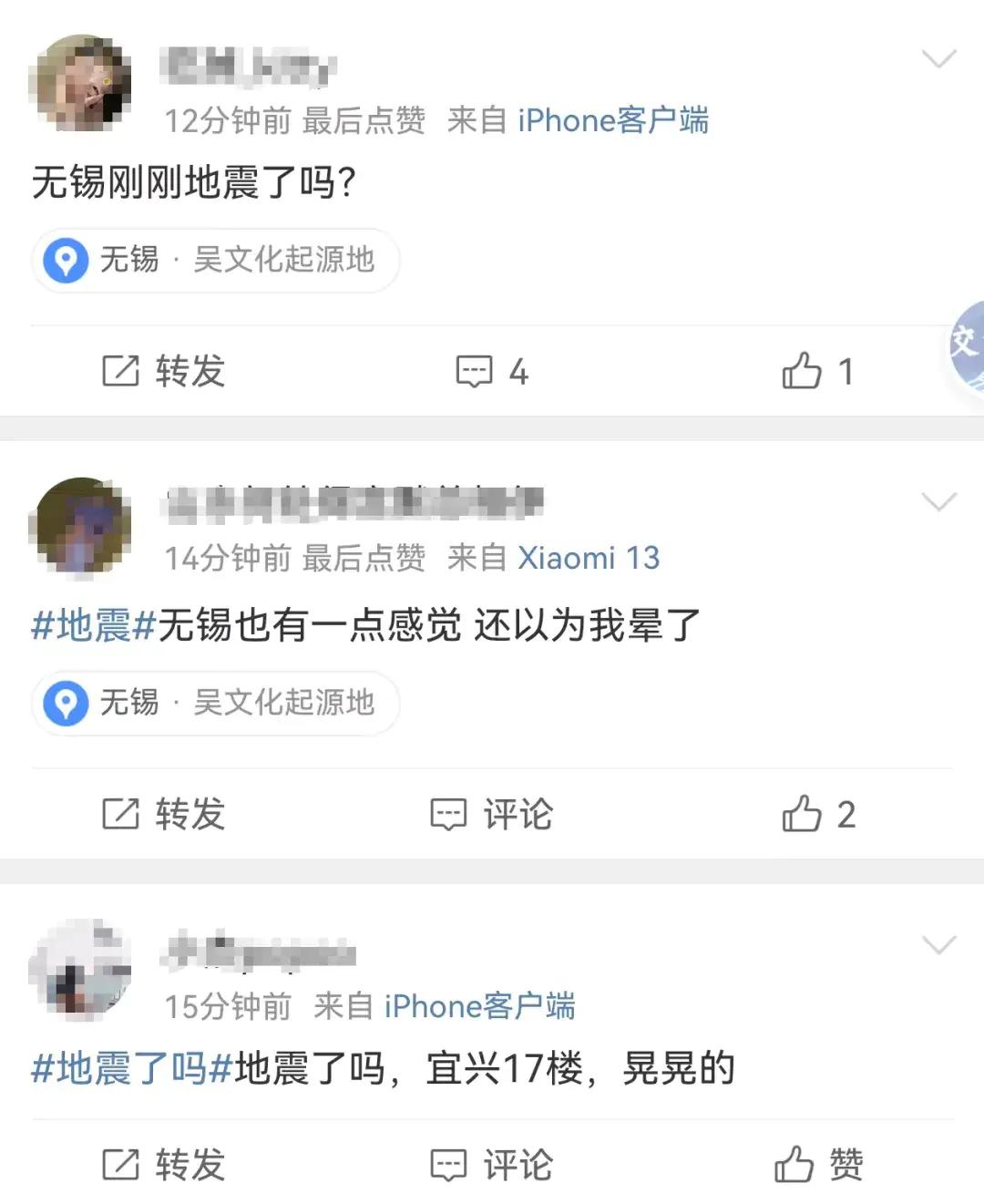Like the "还以为我晕了" post
The width and height of the screenshot is (984, 1204).
tap(817, 814)
